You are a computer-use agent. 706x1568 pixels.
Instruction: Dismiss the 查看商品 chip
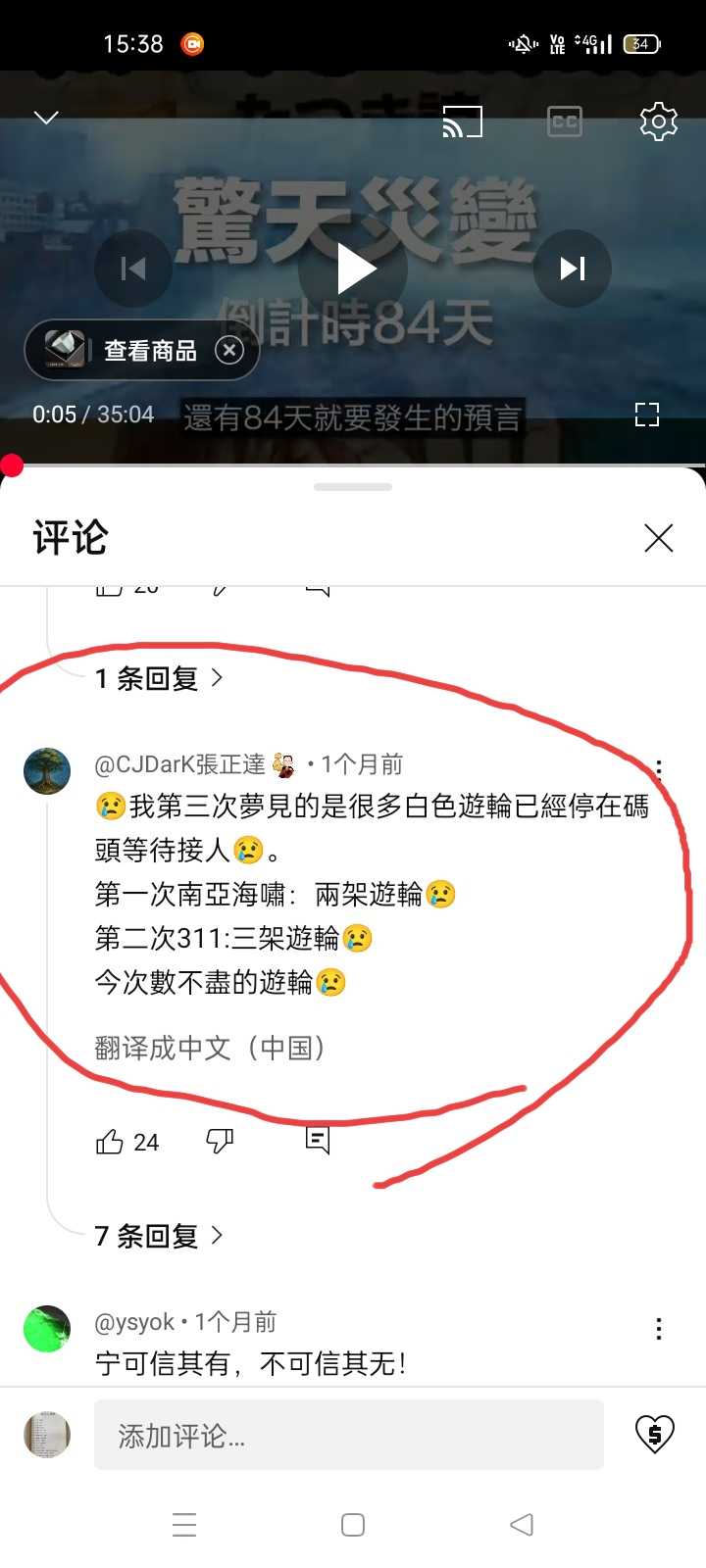[229, 350]
